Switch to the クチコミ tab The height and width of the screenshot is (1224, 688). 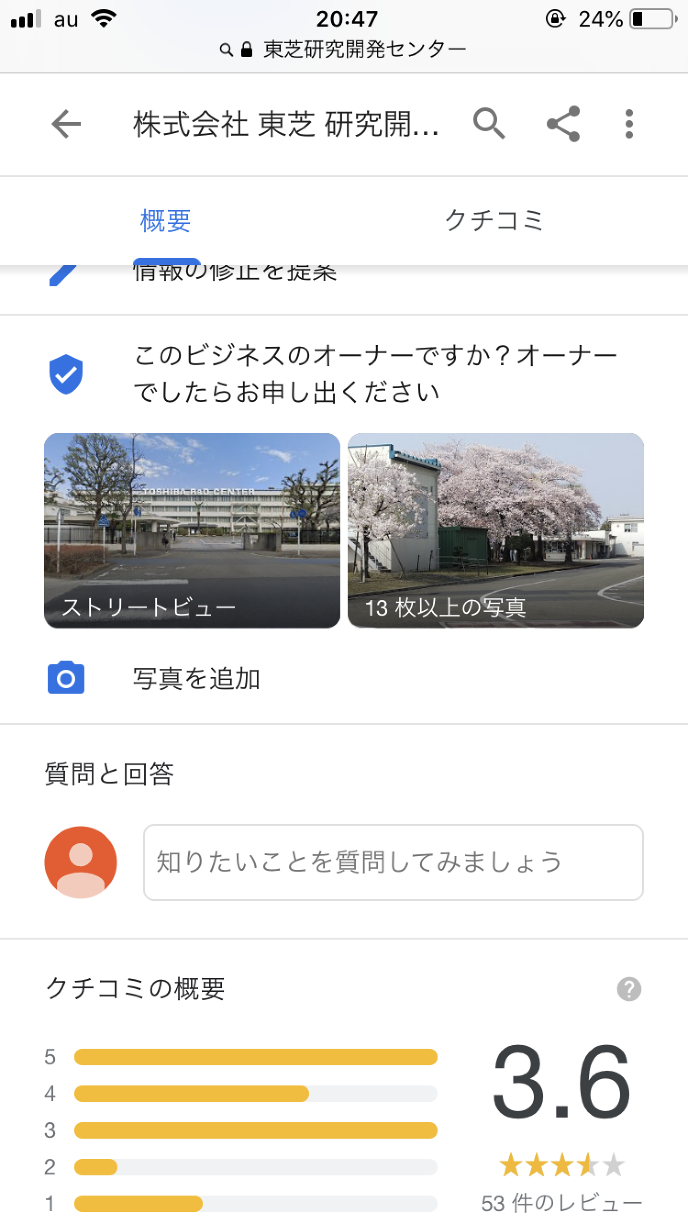(494, 221)
